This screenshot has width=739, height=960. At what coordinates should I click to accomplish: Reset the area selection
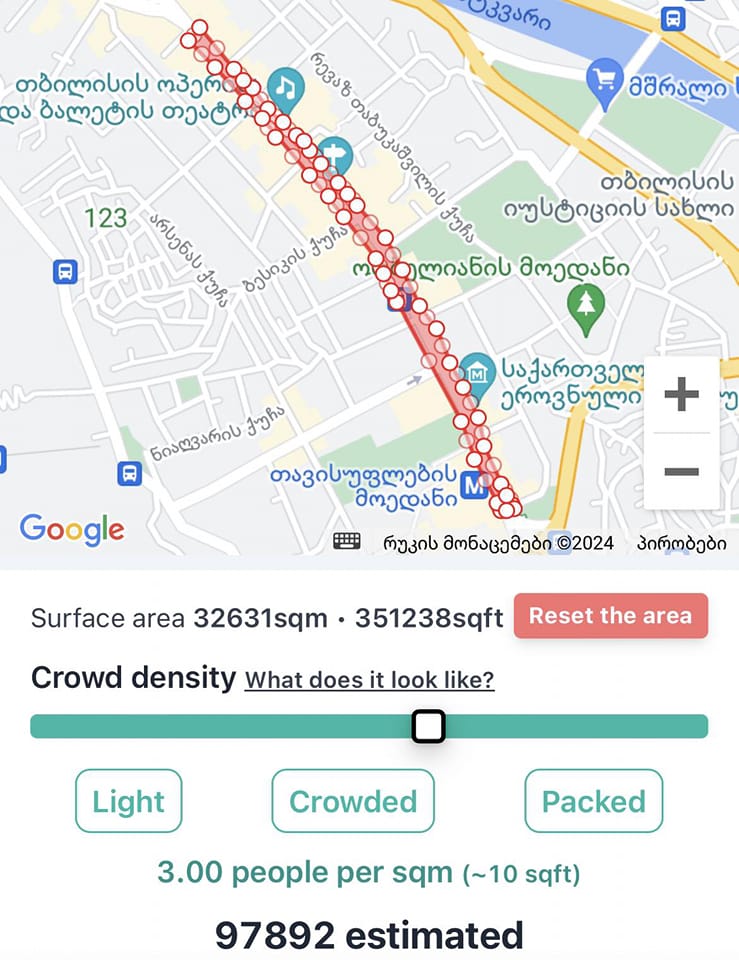coord(610,616)
